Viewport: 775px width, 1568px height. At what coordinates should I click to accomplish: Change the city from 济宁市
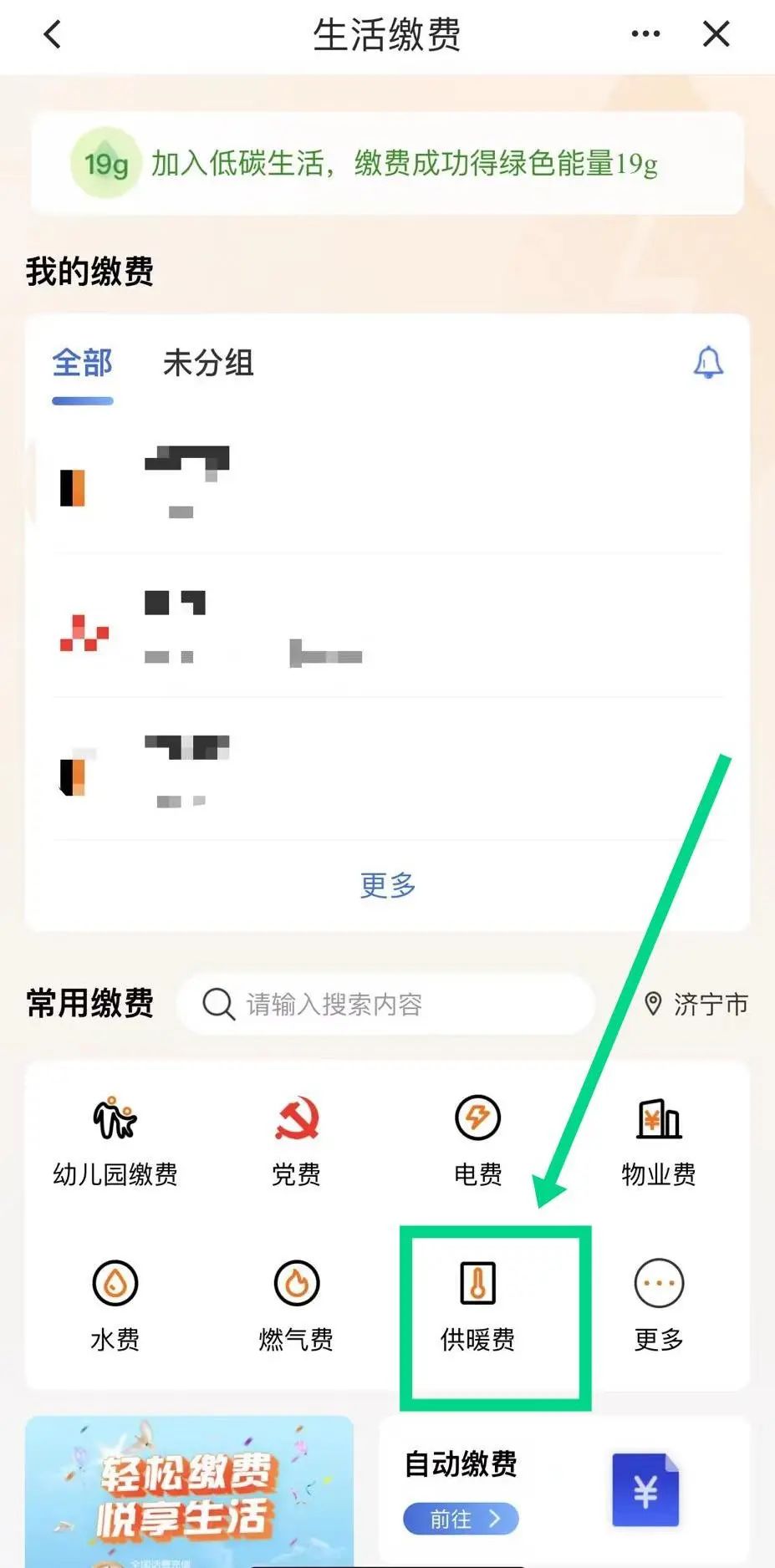pyautogui.click(x=696, y=1004)
